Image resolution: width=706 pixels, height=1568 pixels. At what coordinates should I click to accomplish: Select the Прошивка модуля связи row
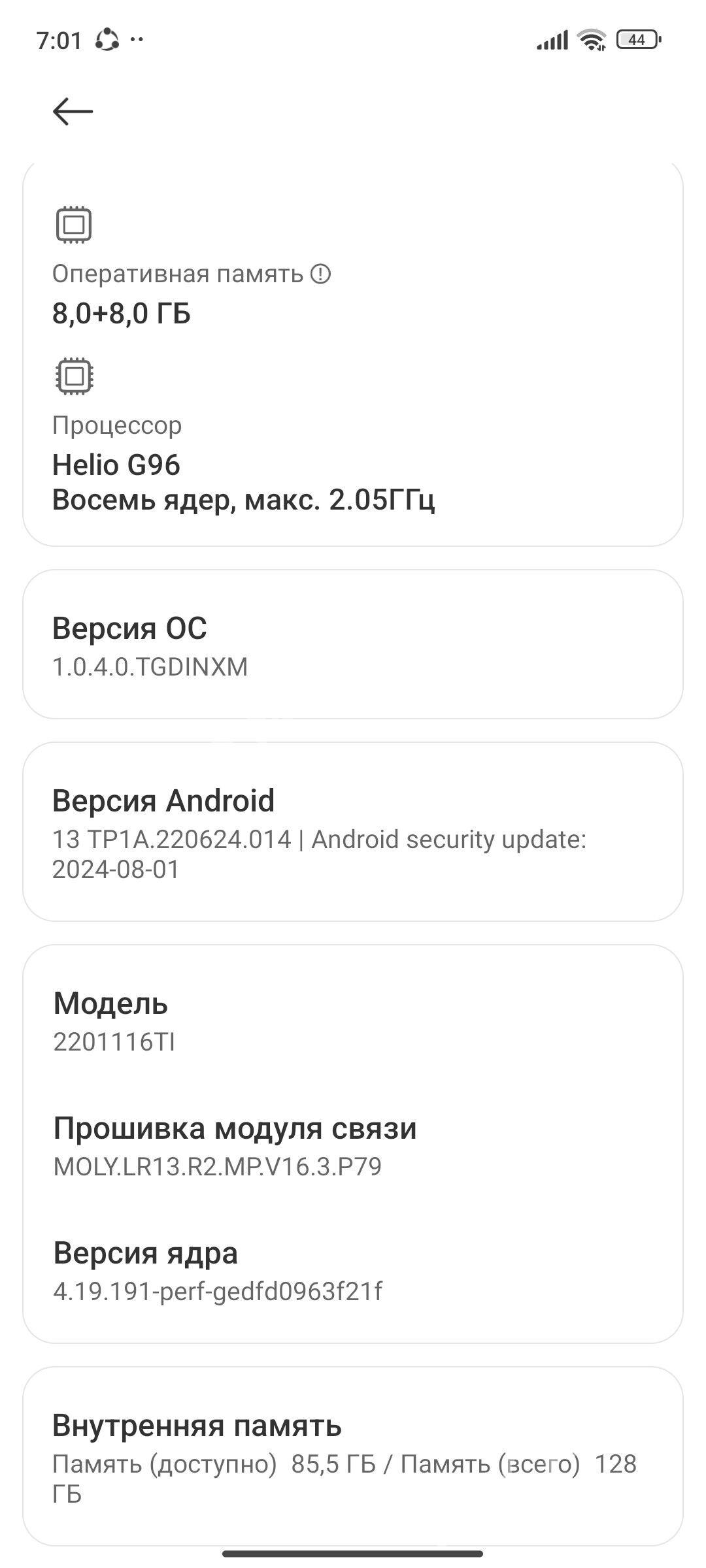point(353,1146)
